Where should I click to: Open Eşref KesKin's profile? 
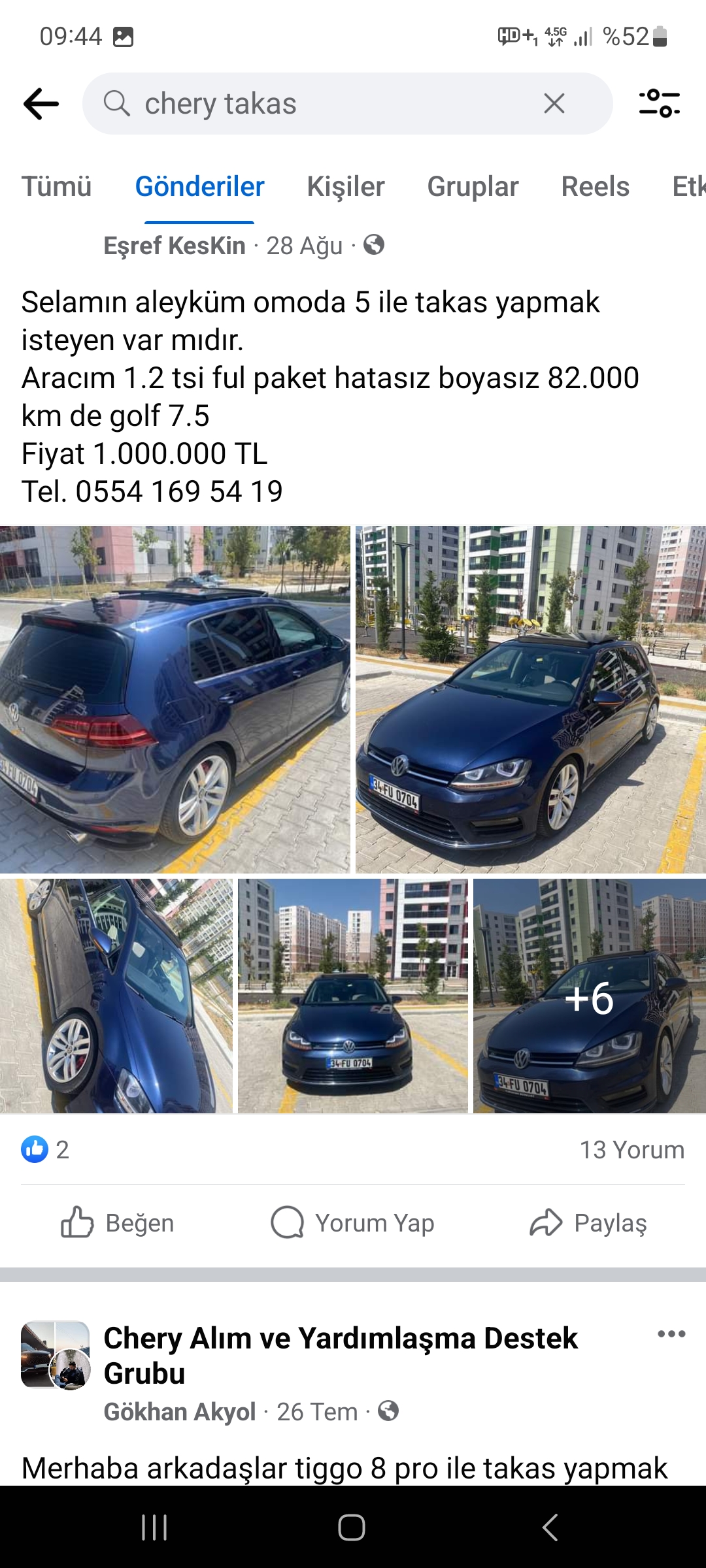[175, 246]
